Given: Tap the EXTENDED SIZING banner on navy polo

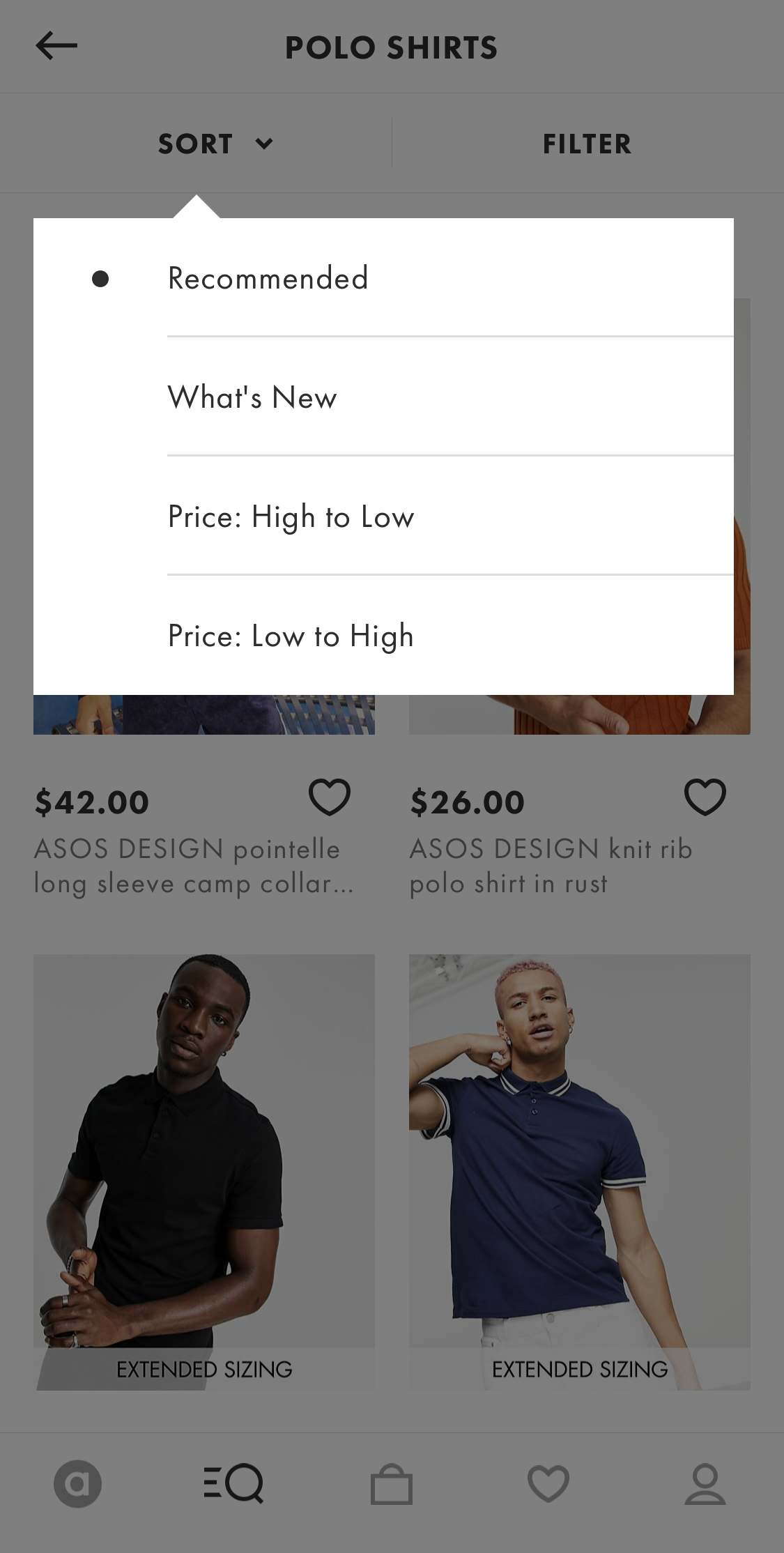Looking at the screenshot, I should click(578, 1368).
